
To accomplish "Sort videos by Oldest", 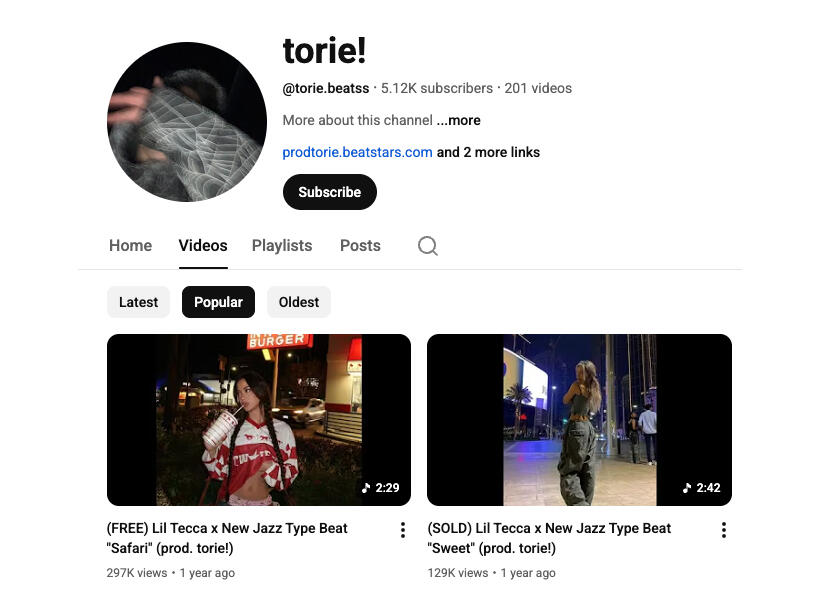I will coord(299,302).
